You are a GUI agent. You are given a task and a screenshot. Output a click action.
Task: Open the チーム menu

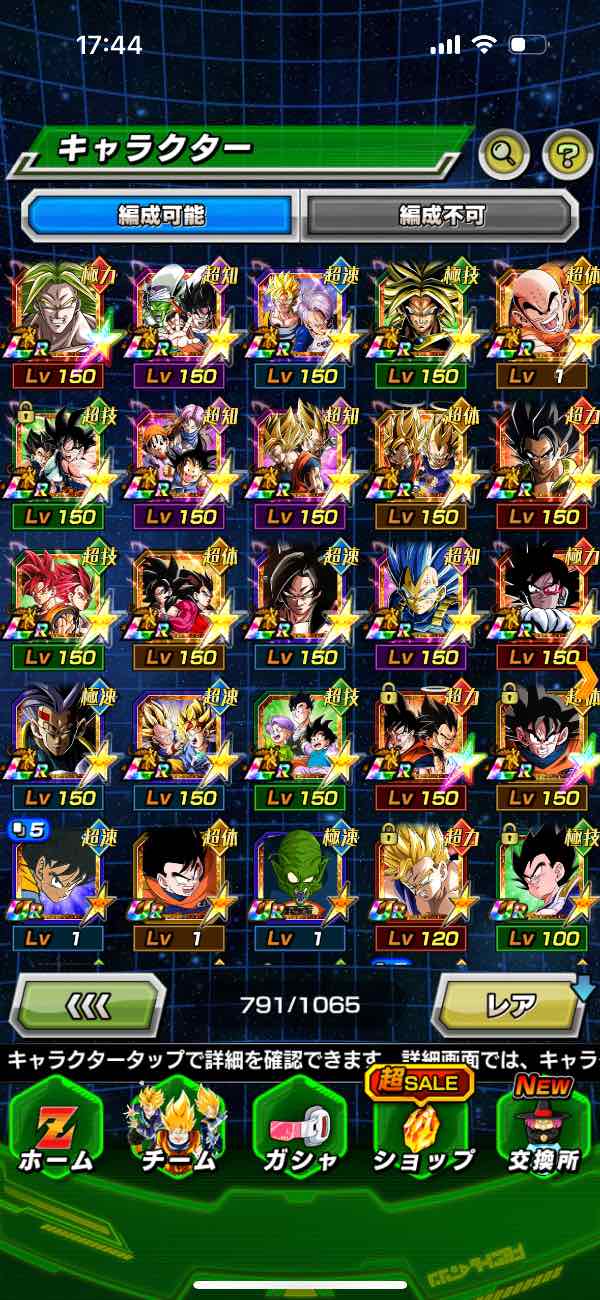pyautogui.click(x=177, y=1130)
